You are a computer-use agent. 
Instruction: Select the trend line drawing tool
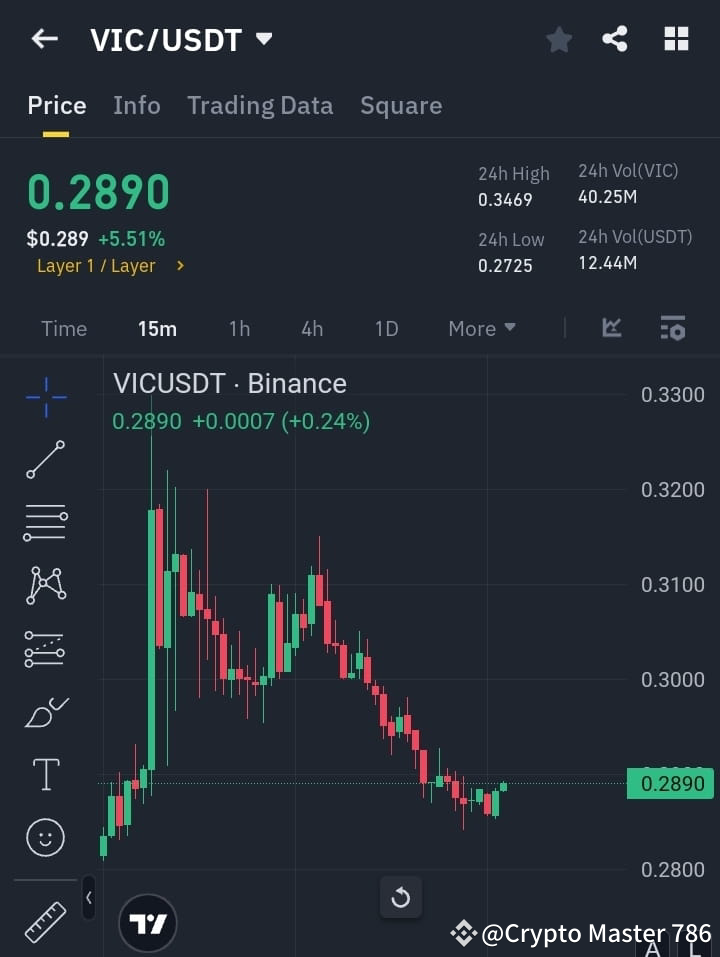pyautogui.click(x=44, y=460)
